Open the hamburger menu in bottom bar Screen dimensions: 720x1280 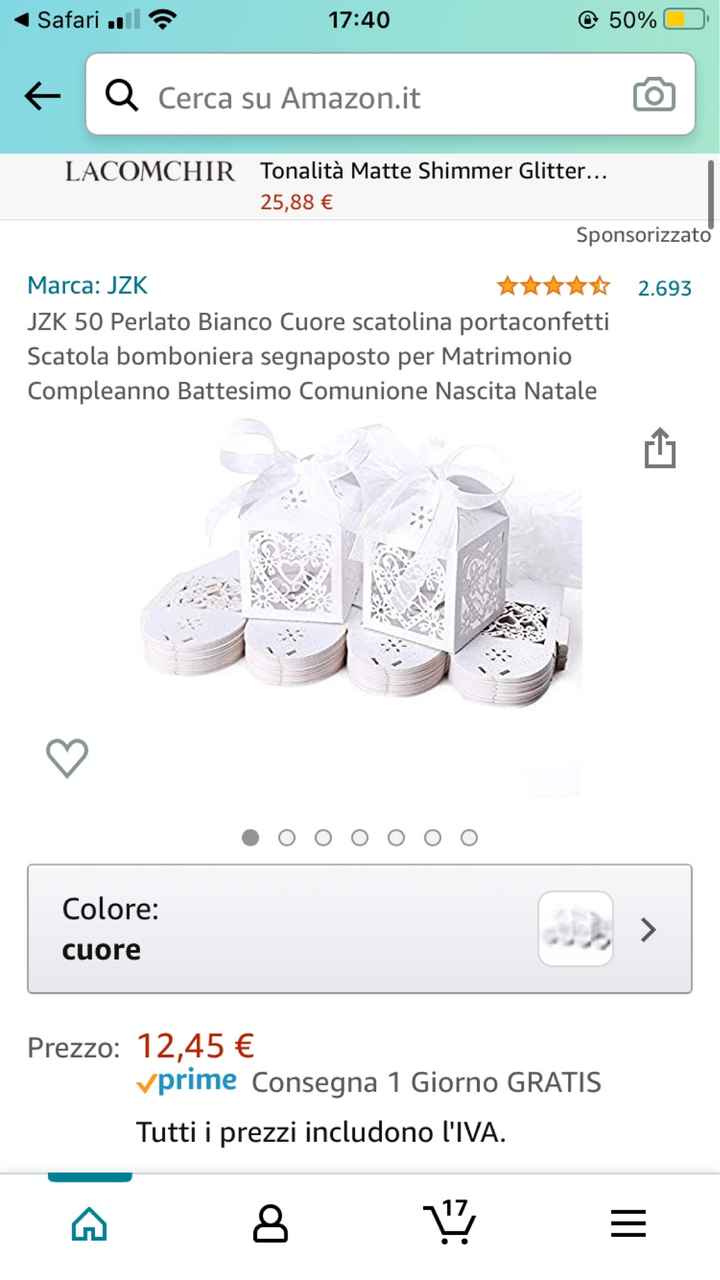(x=627, y=1222)
